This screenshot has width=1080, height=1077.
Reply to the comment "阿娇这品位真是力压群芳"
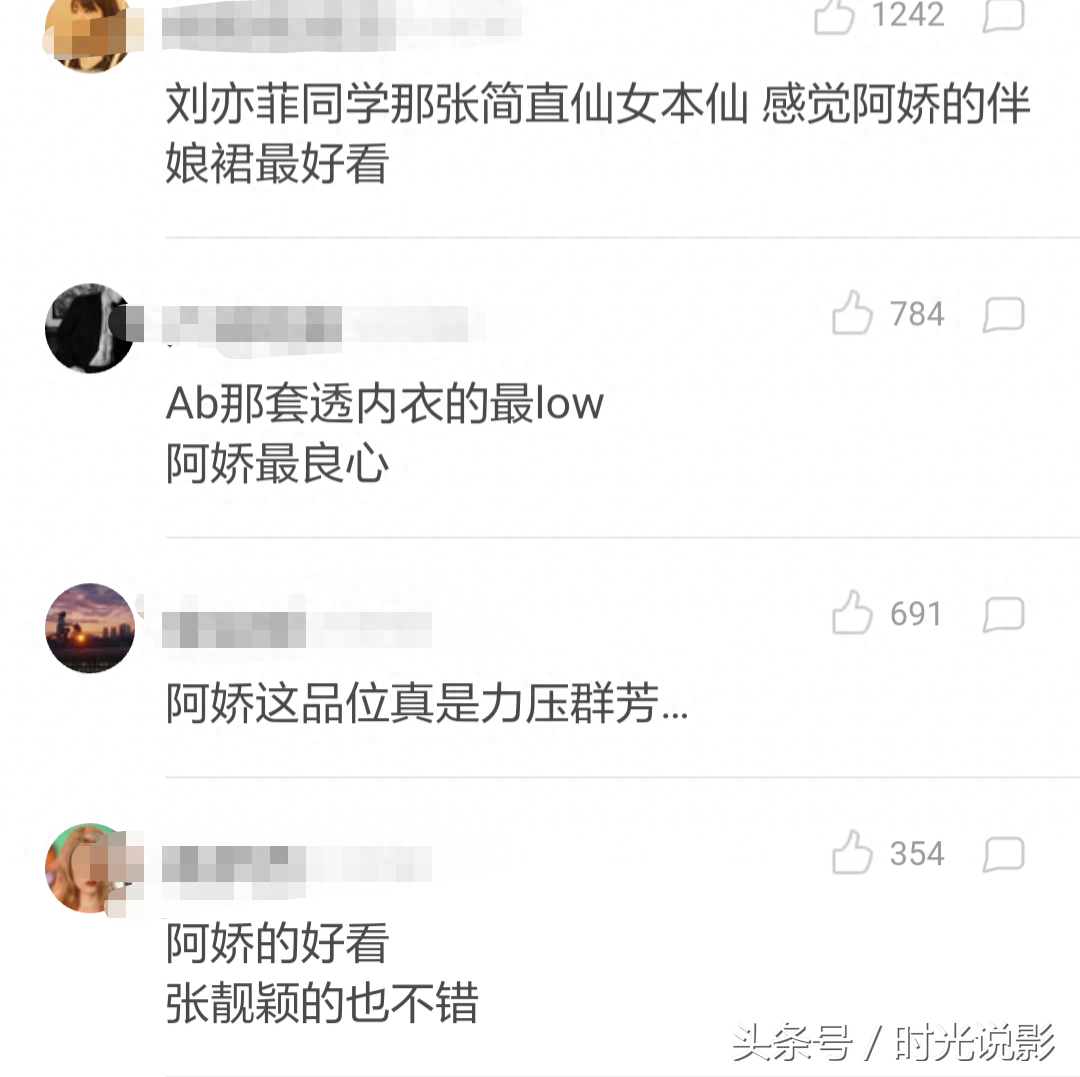(1003, 614)
